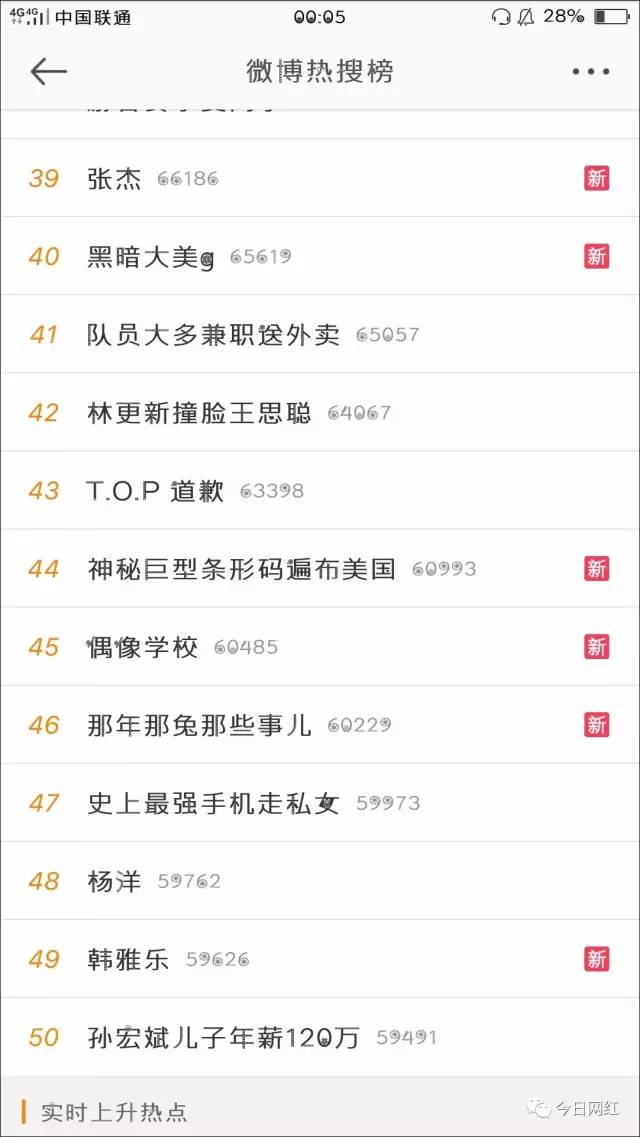View the topic 孙宏斌儿子年薪120万
Viewport: 640px width, 1137px height.
pyautogui.click(x=223, y=1037)
